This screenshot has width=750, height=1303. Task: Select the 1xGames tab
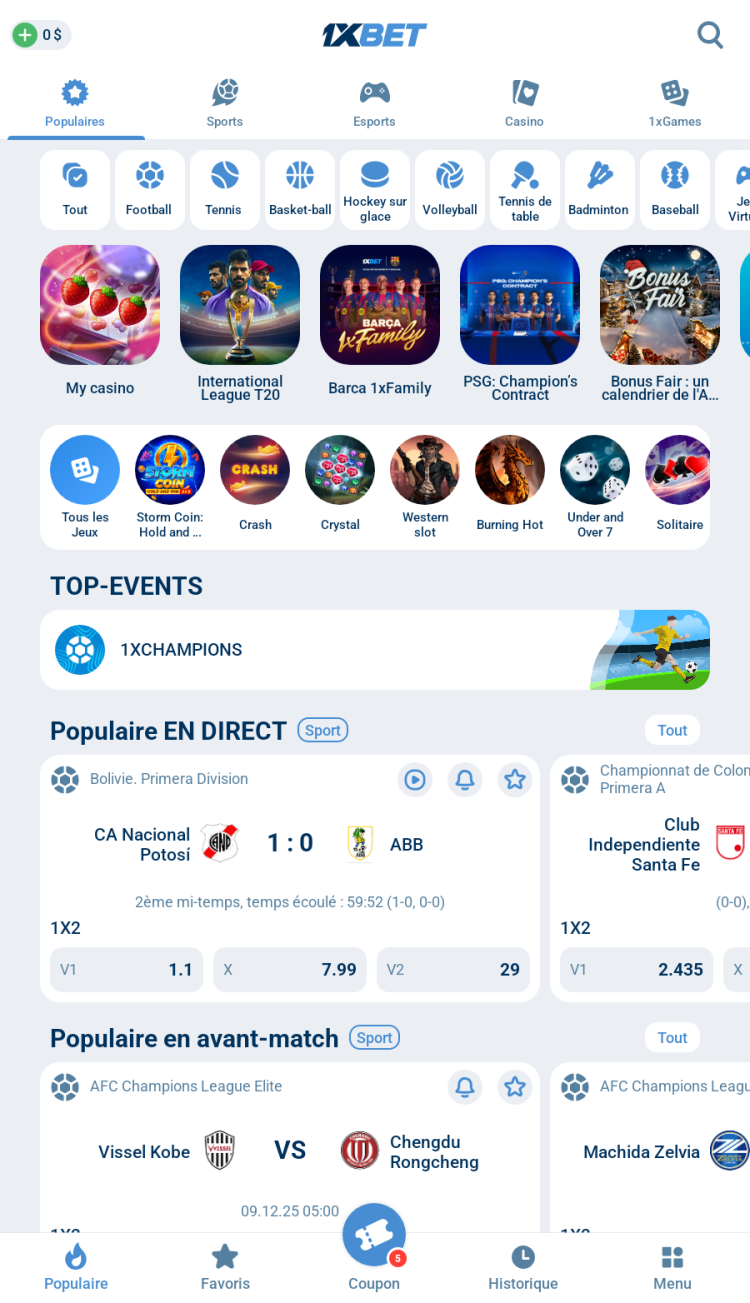pyautogui.click(x=675, y=104)
